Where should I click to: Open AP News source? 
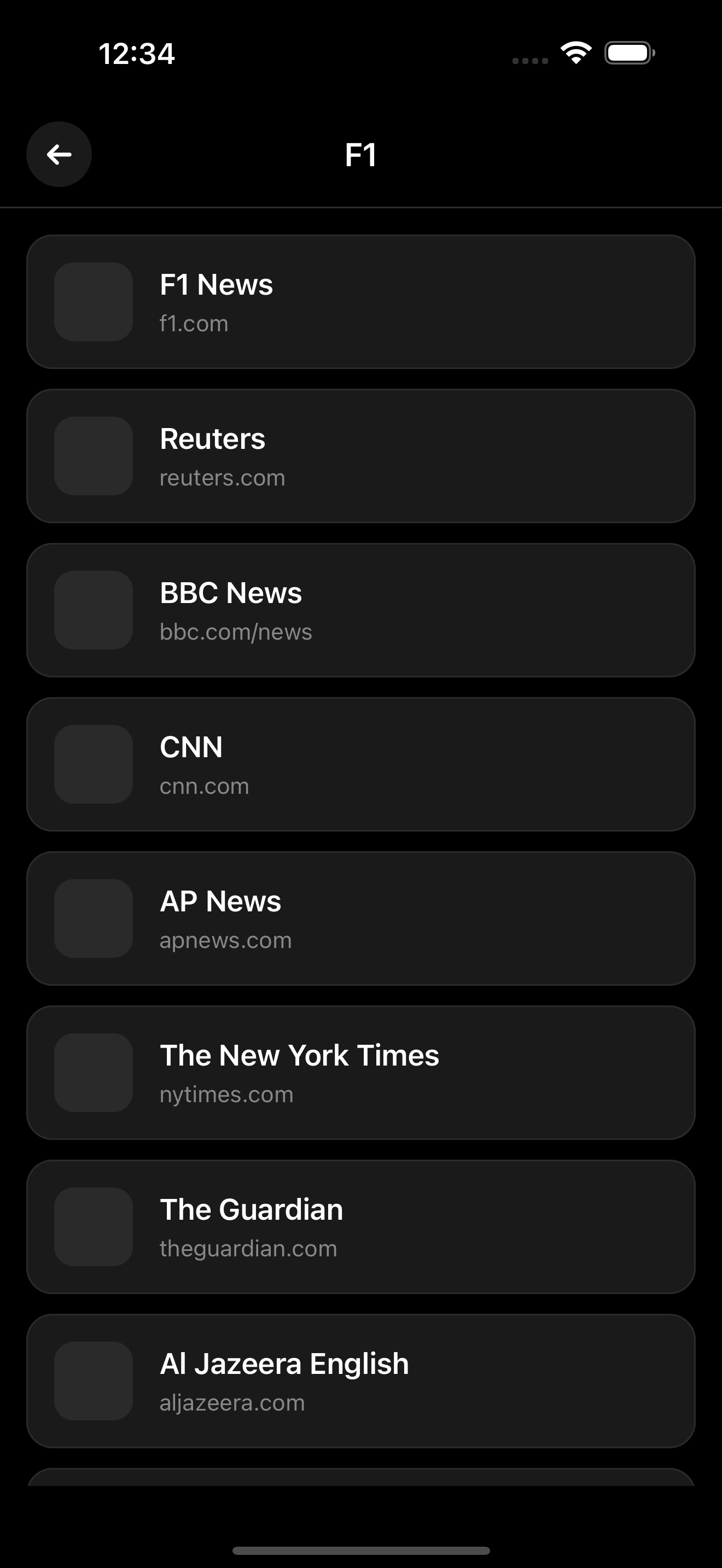click(x=360, y=918)
